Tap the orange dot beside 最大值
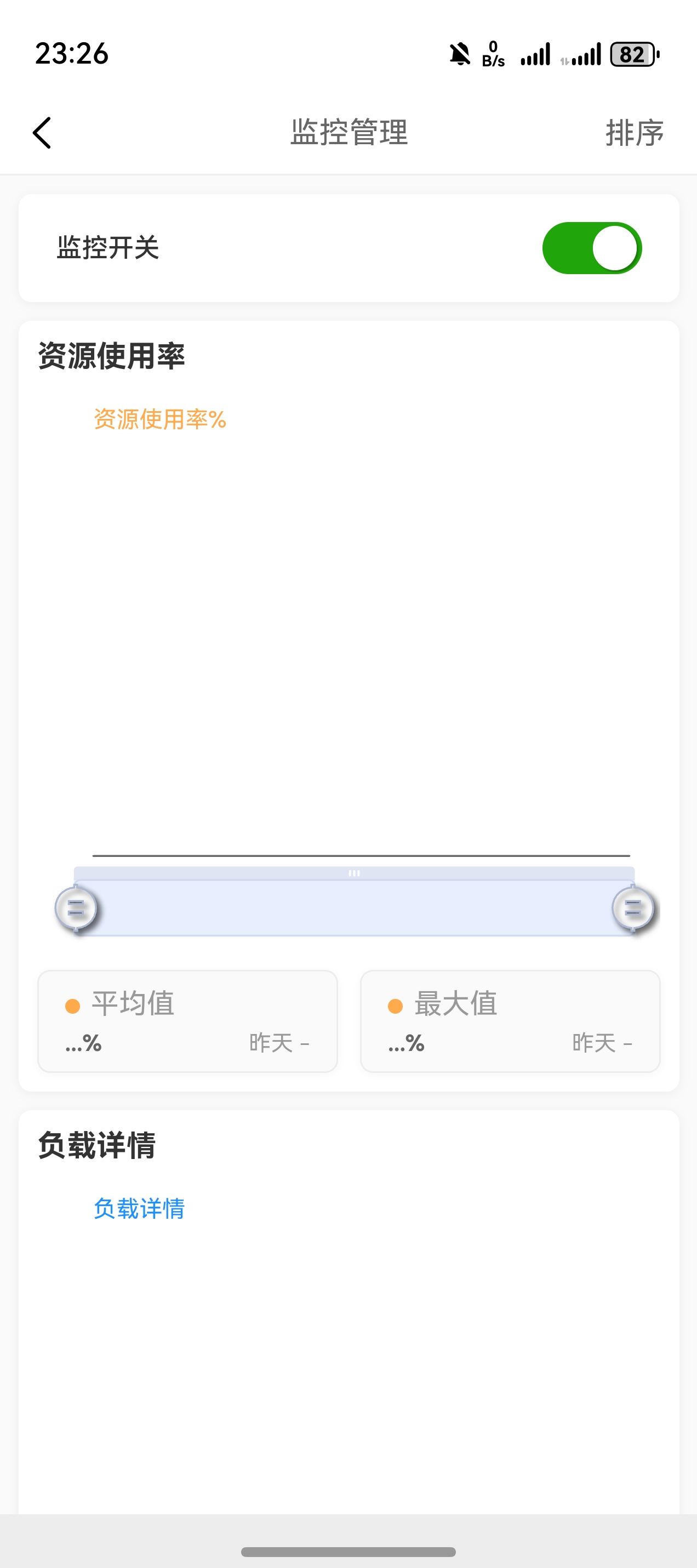 click(395, 1004)
